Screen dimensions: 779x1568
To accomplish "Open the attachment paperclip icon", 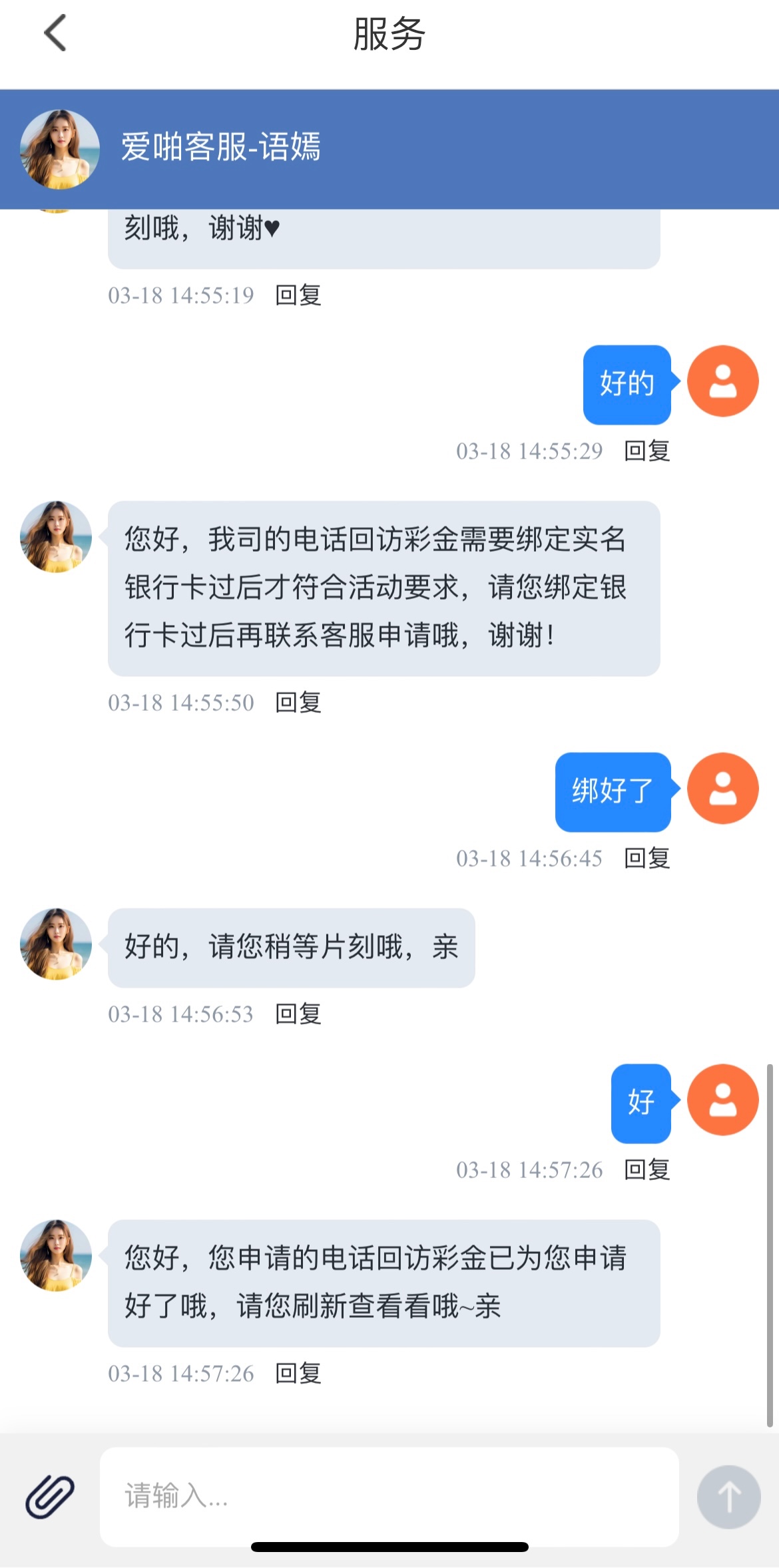I will [50, 1495].
